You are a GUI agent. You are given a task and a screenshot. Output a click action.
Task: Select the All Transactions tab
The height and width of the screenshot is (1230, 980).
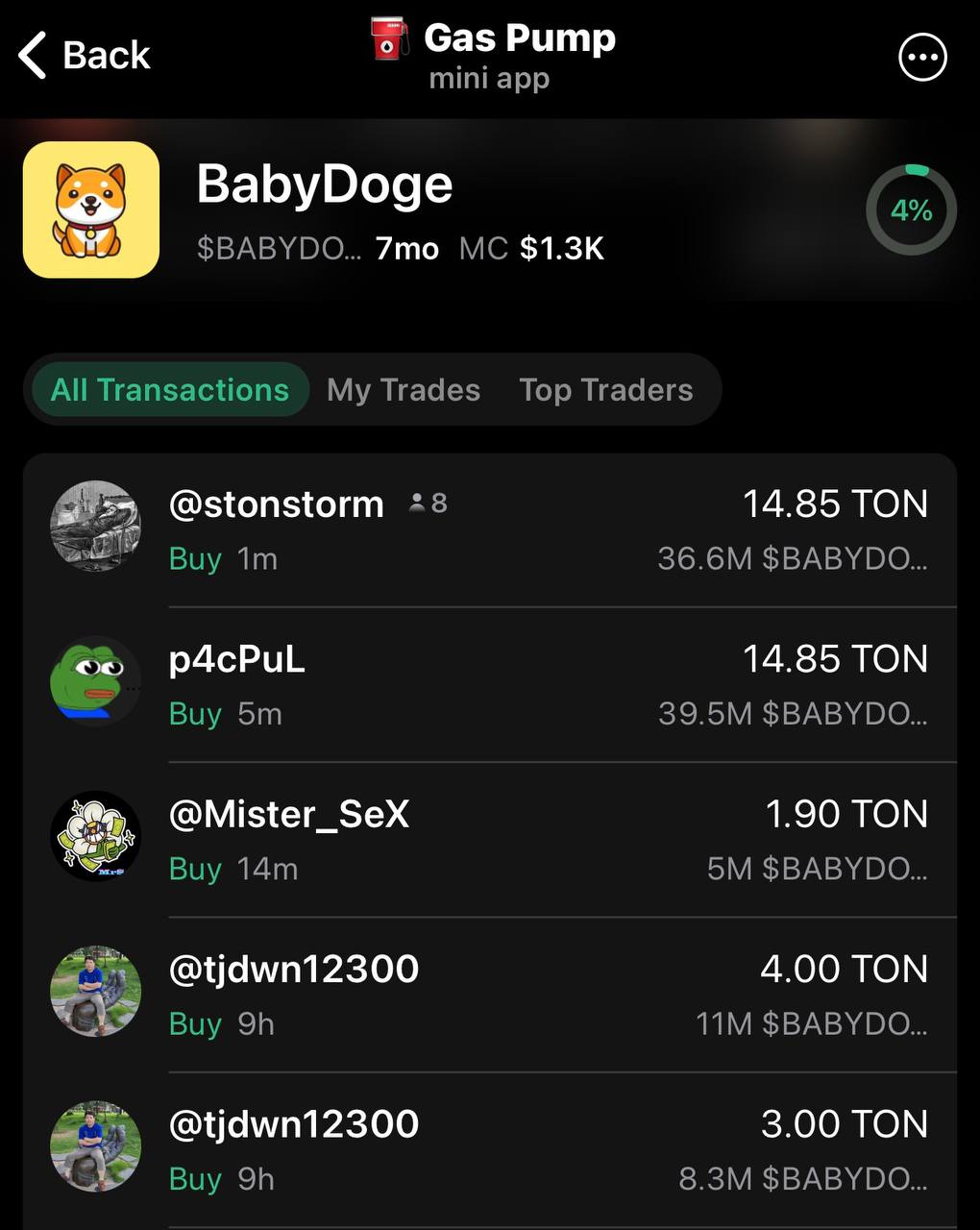click(169, 390)
